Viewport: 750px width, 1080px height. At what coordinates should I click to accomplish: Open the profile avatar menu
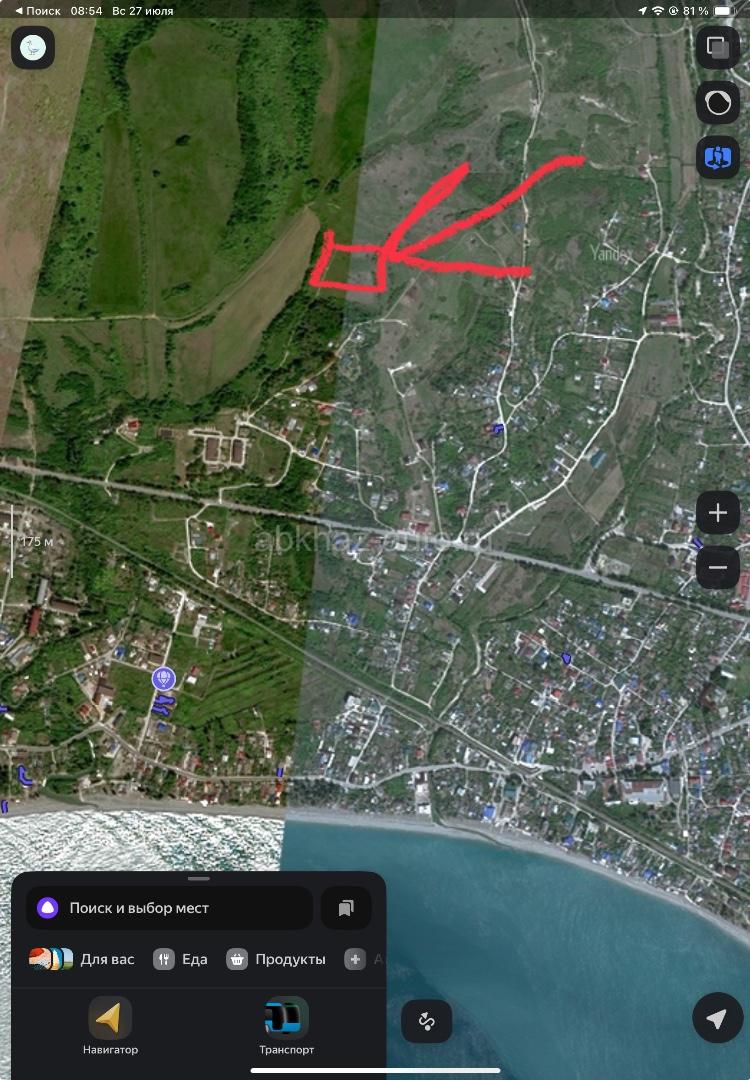[x=33, y=48]
